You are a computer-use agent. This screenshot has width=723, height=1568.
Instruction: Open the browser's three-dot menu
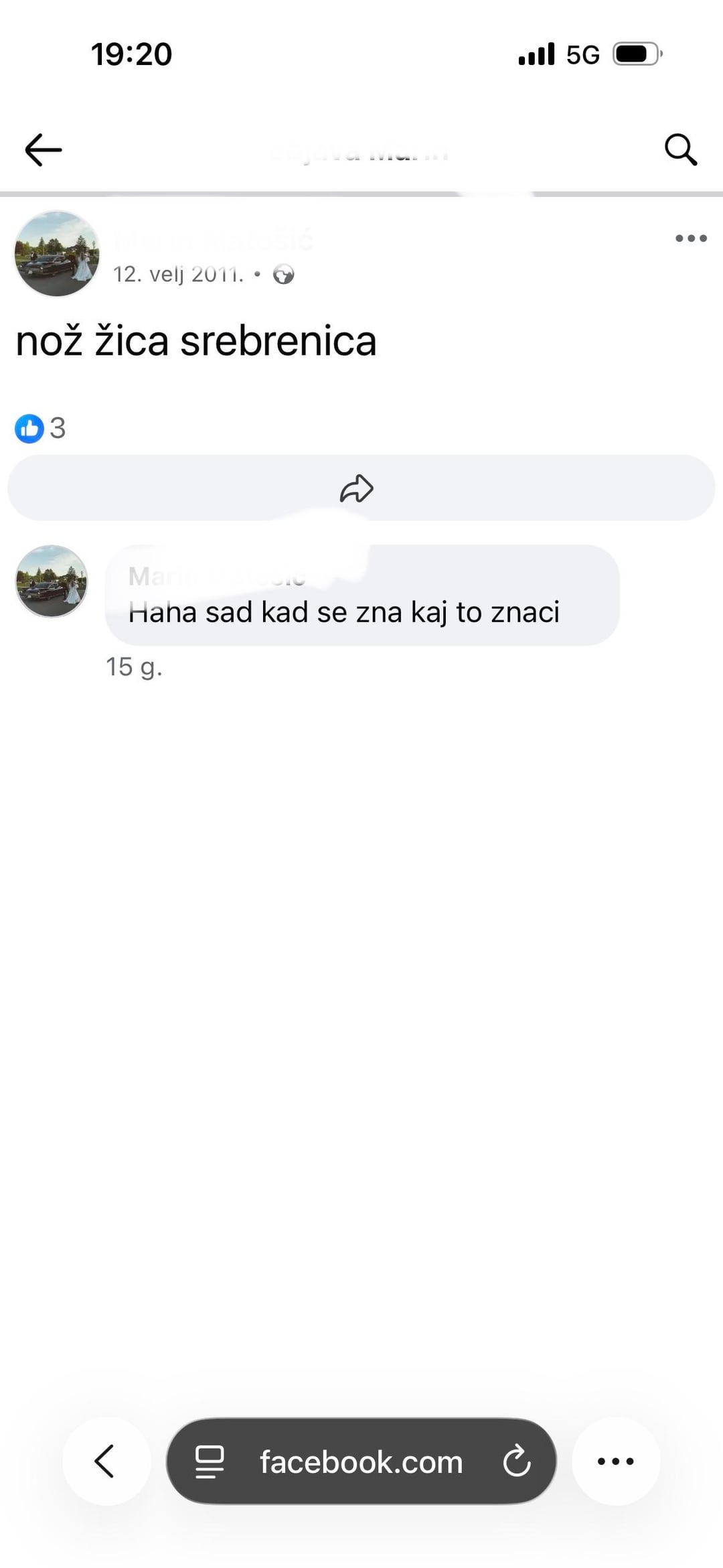(616, 1461)
